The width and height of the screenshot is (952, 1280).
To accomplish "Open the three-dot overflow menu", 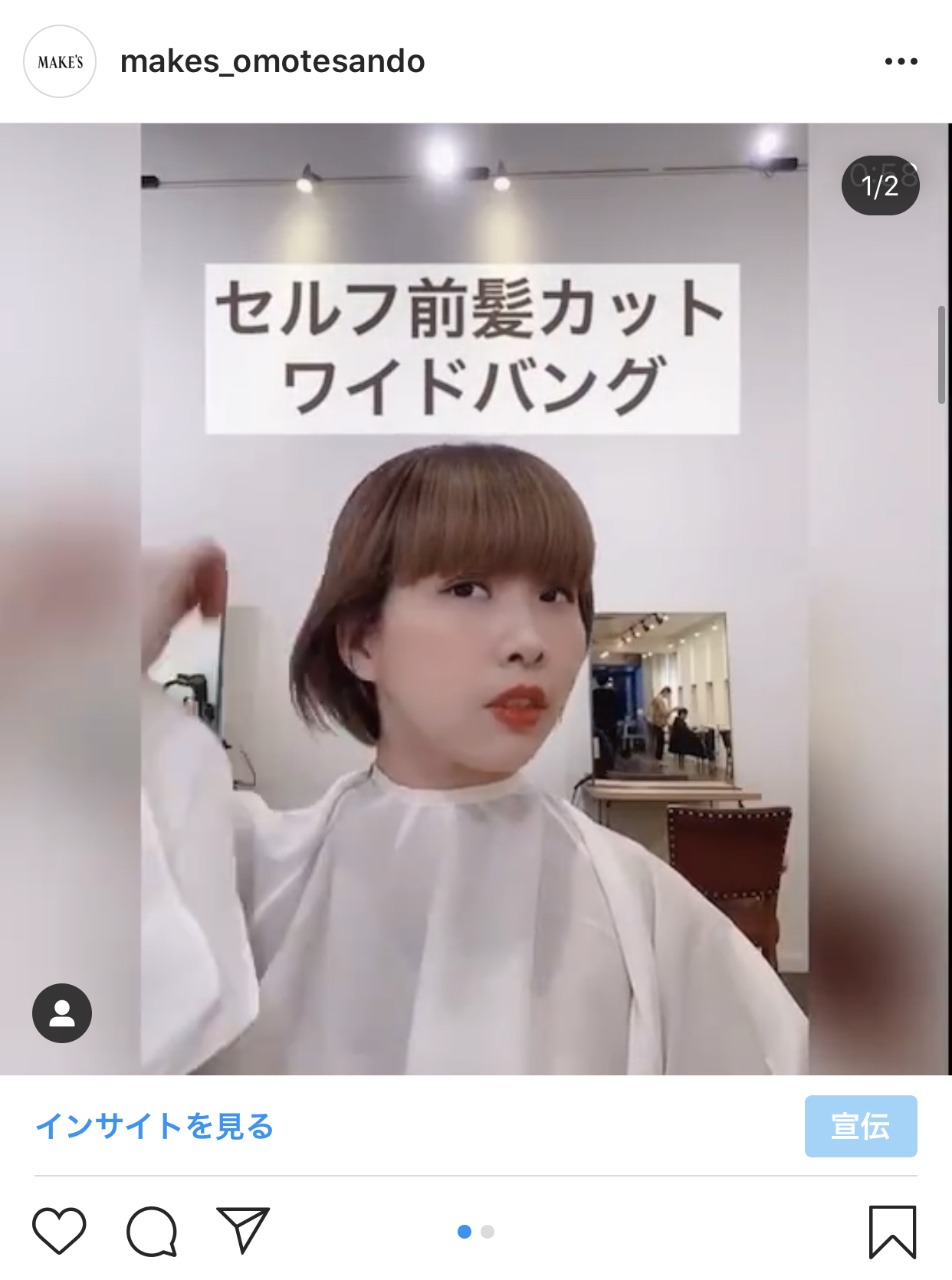I will pos(901,61).
